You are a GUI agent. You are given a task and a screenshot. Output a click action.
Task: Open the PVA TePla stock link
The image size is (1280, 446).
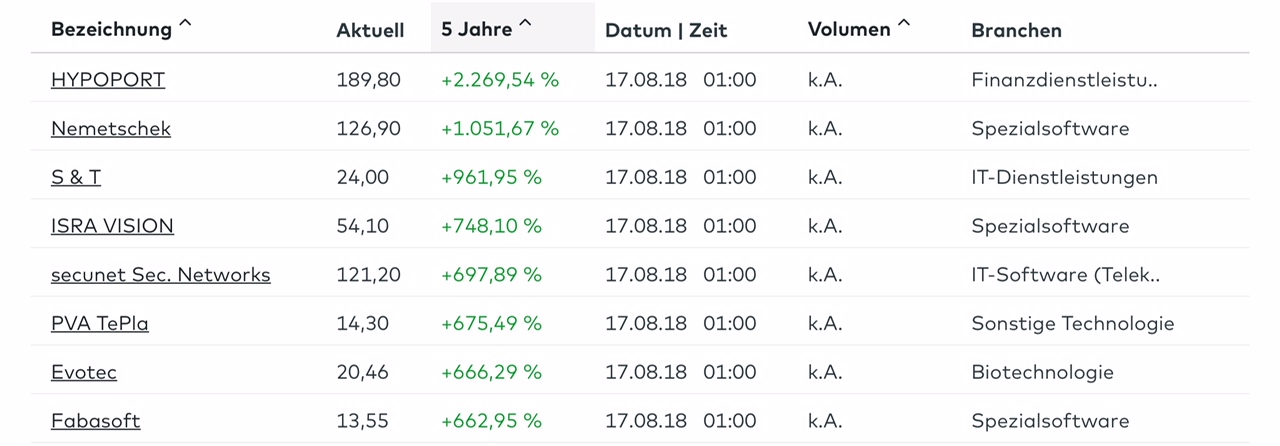100,324
